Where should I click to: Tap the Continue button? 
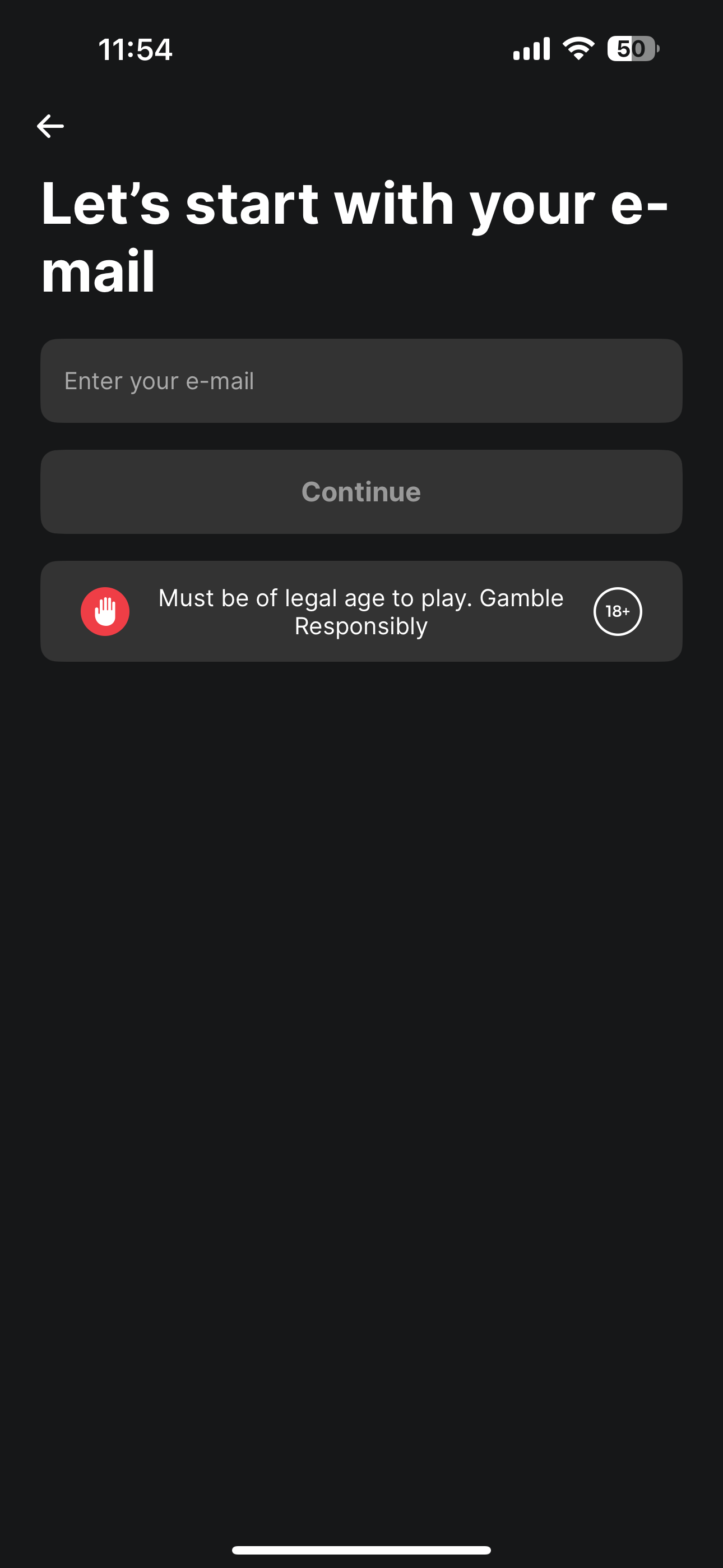click(361, 492)
